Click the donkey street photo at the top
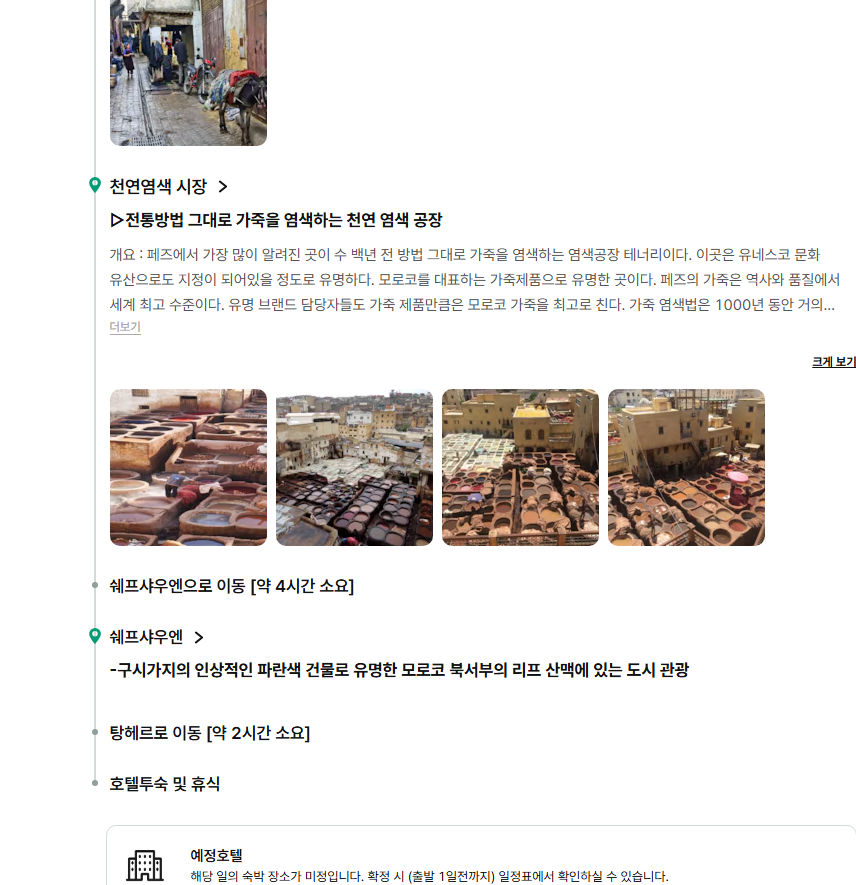This screenshot has height=885, width=856. tap(188, 73)
